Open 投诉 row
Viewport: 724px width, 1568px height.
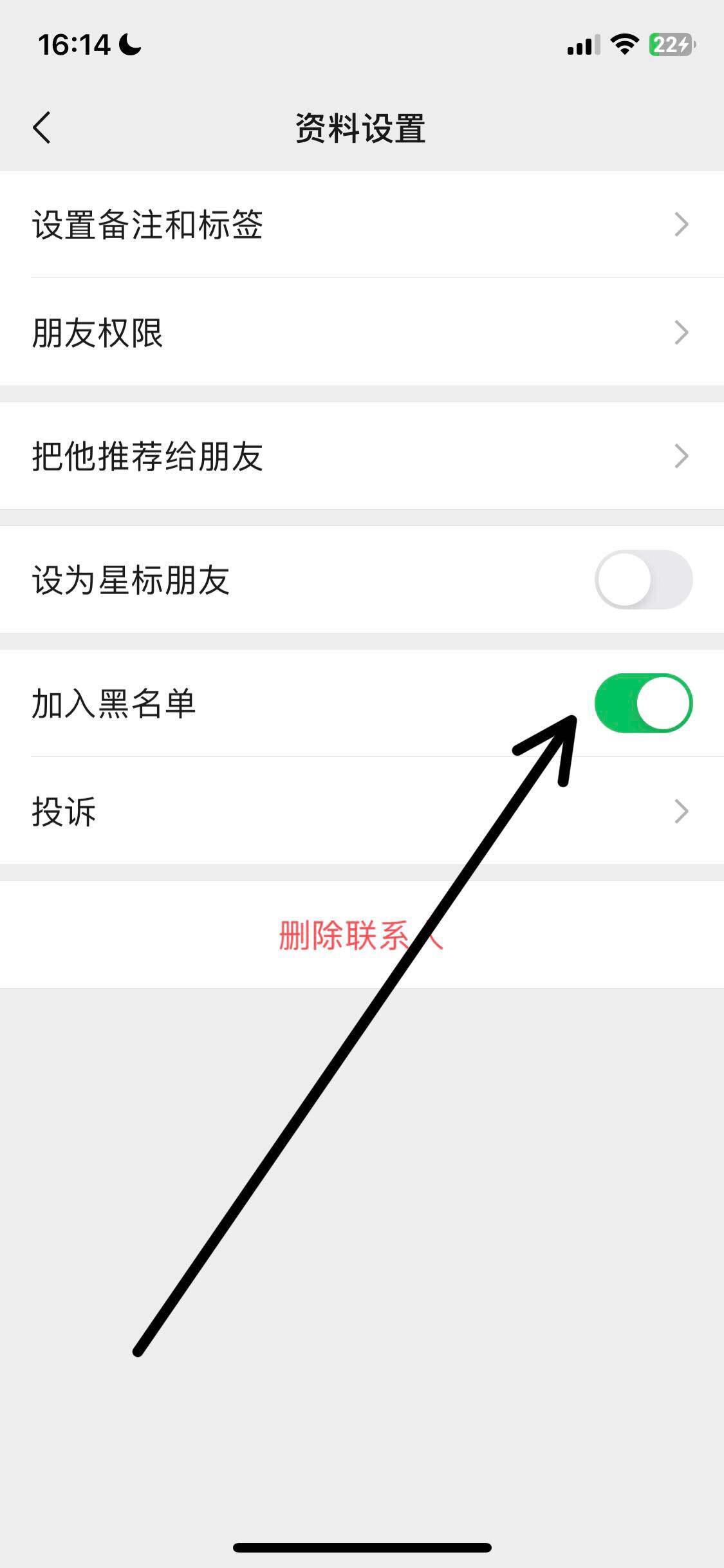tap(360, 811)
